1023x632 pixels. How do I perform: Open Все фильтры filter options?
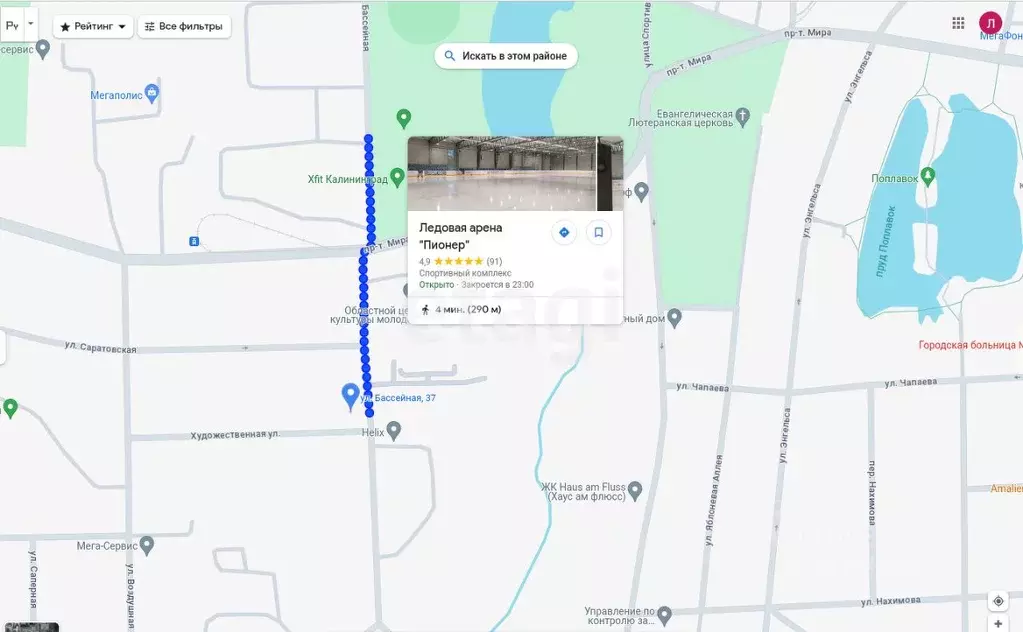click(183, 27)
